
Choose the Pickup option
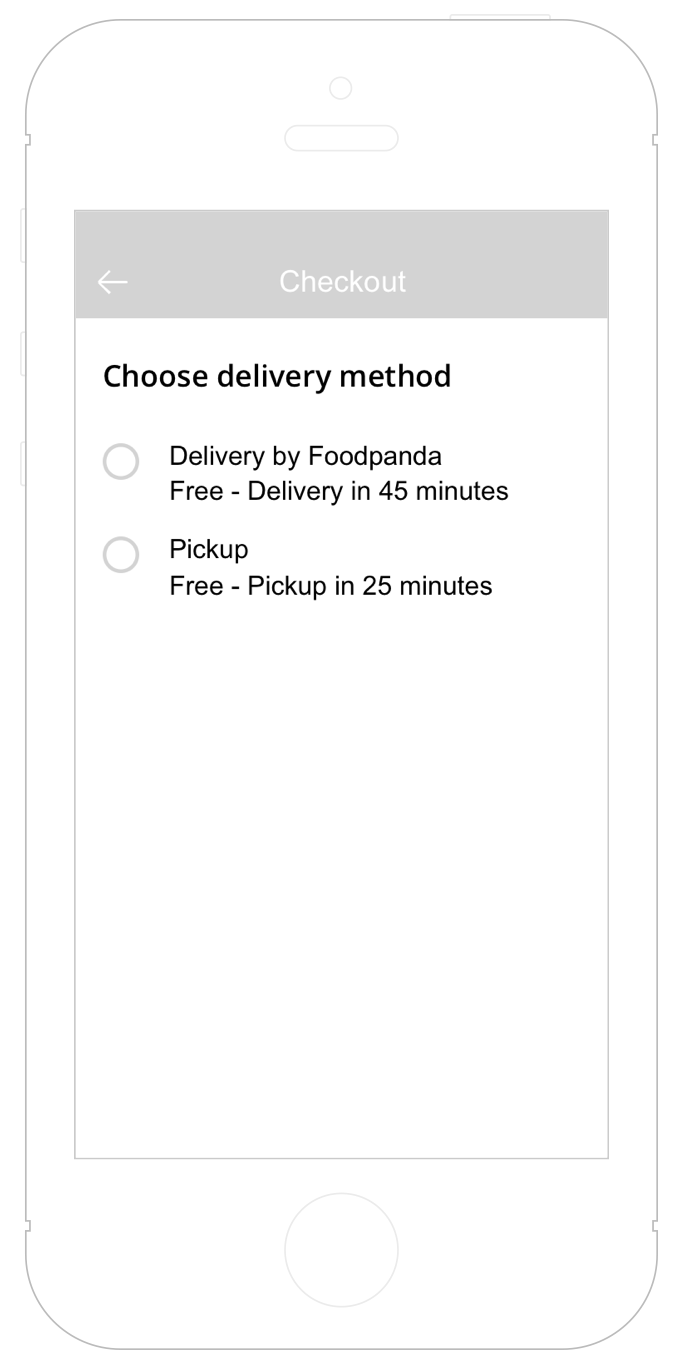click(121, 555)
